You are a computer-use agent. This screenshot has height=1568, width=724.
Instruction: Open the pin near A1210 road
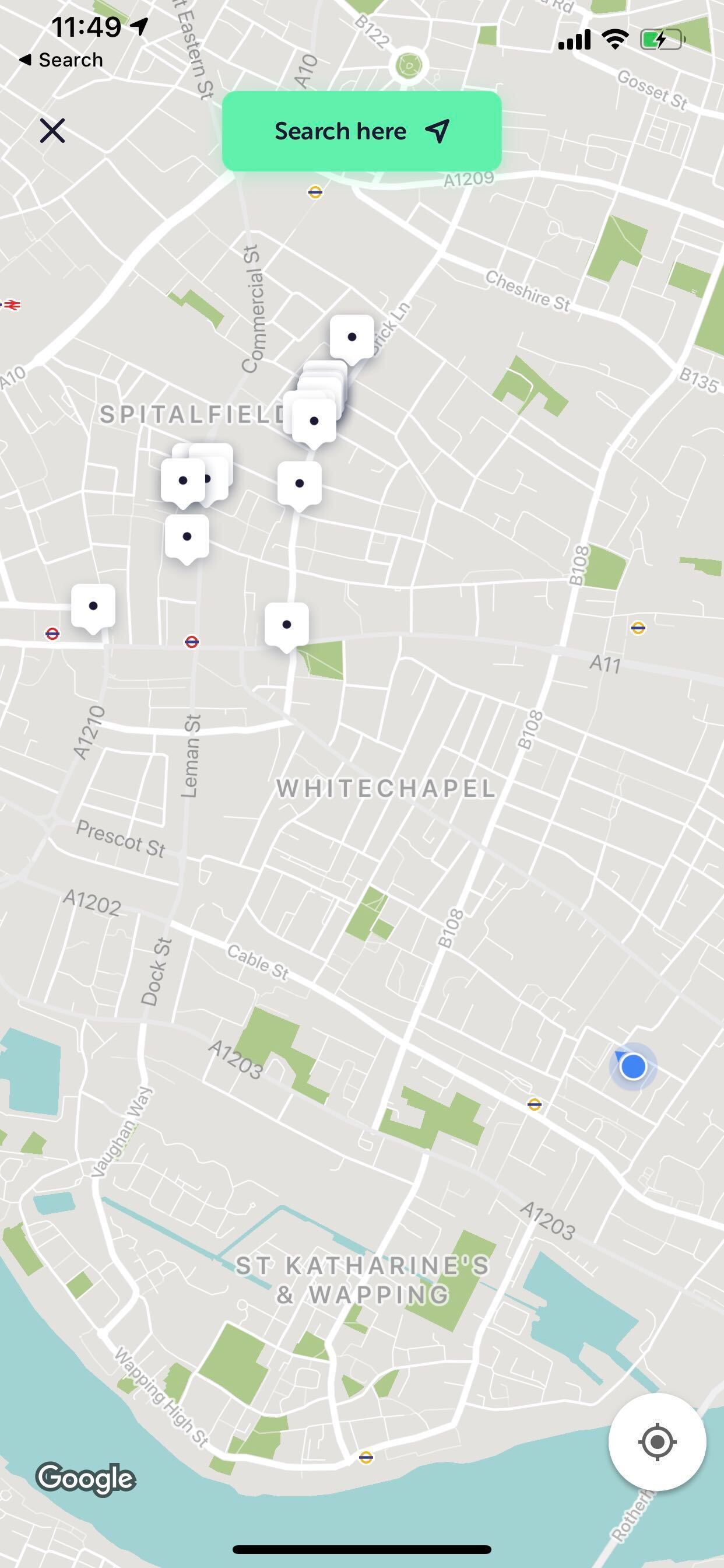pyautogui.click(x=93, y=606)
